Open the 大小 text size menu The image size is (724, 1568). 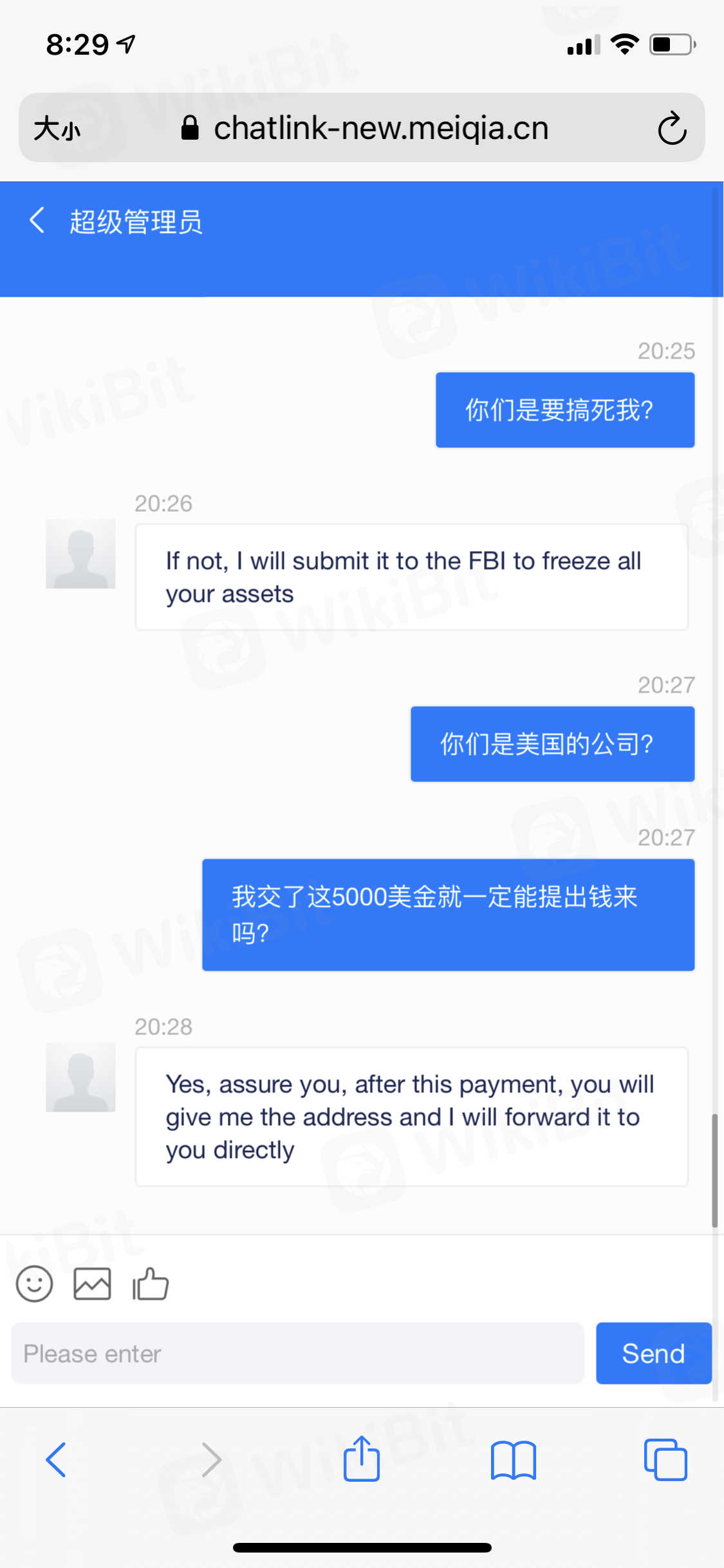[57, 128]
